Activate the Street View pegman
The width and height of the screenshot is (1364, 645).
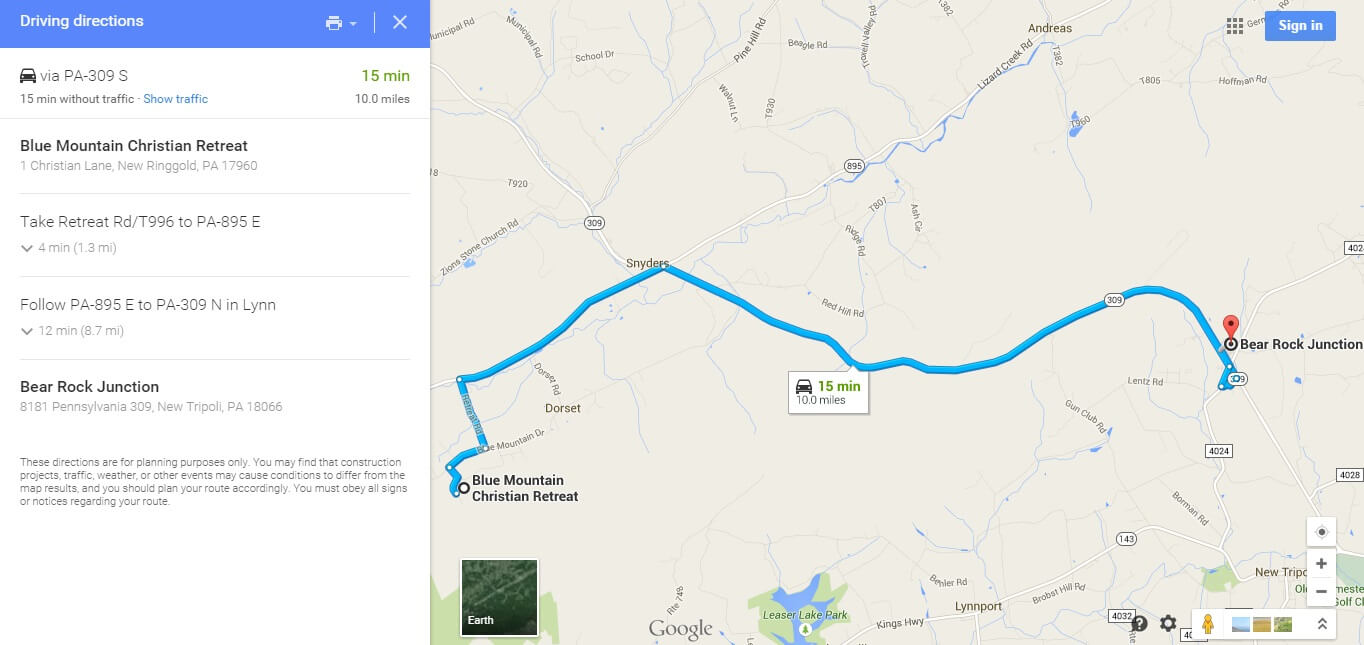pyautogui.click(x=1208, y=624)
